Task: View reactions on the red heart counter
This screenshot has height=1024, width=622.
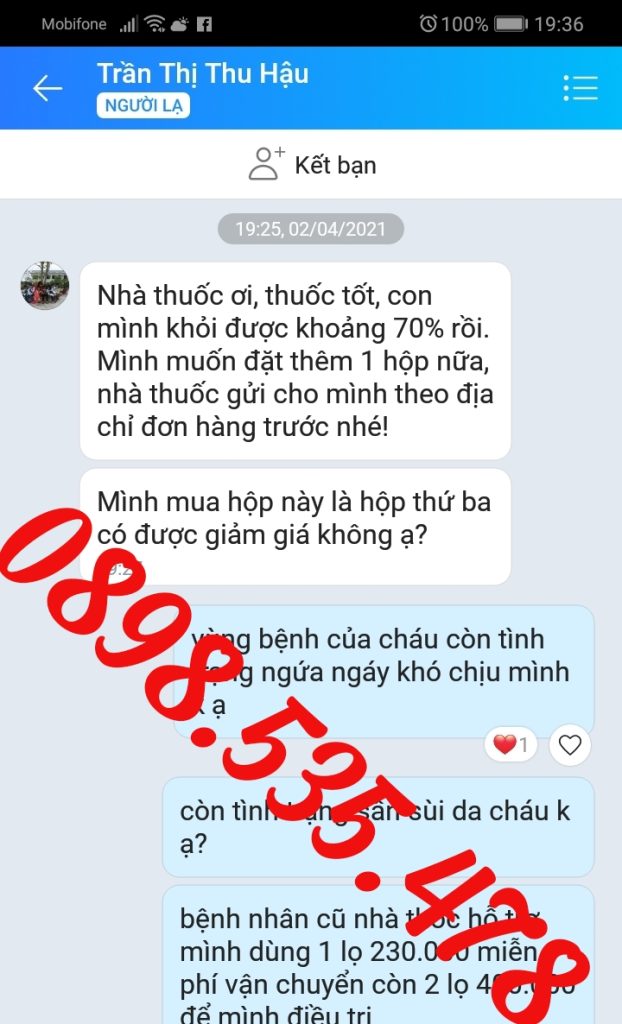Action: point(512,745)
